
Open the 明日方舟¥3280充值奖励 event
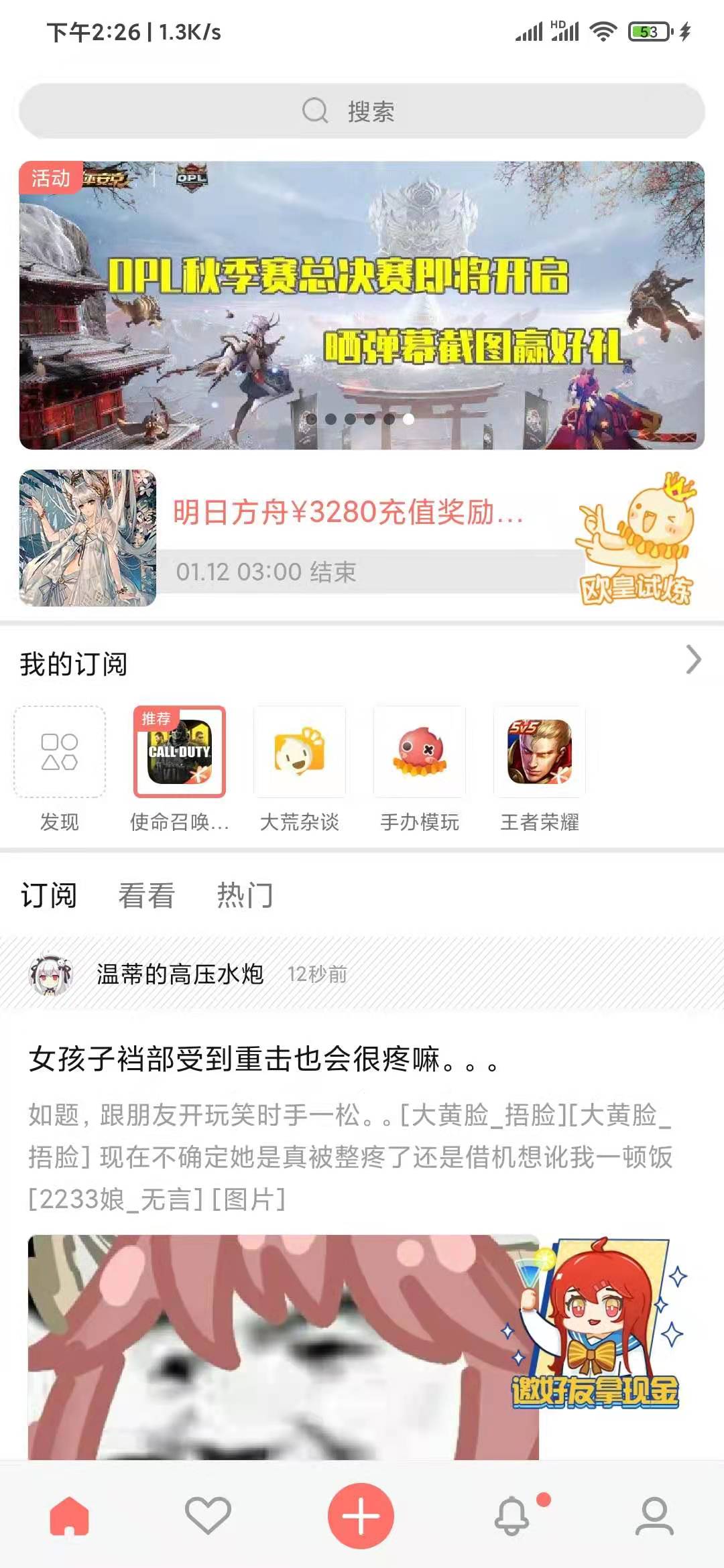click(x=349, y=513)
